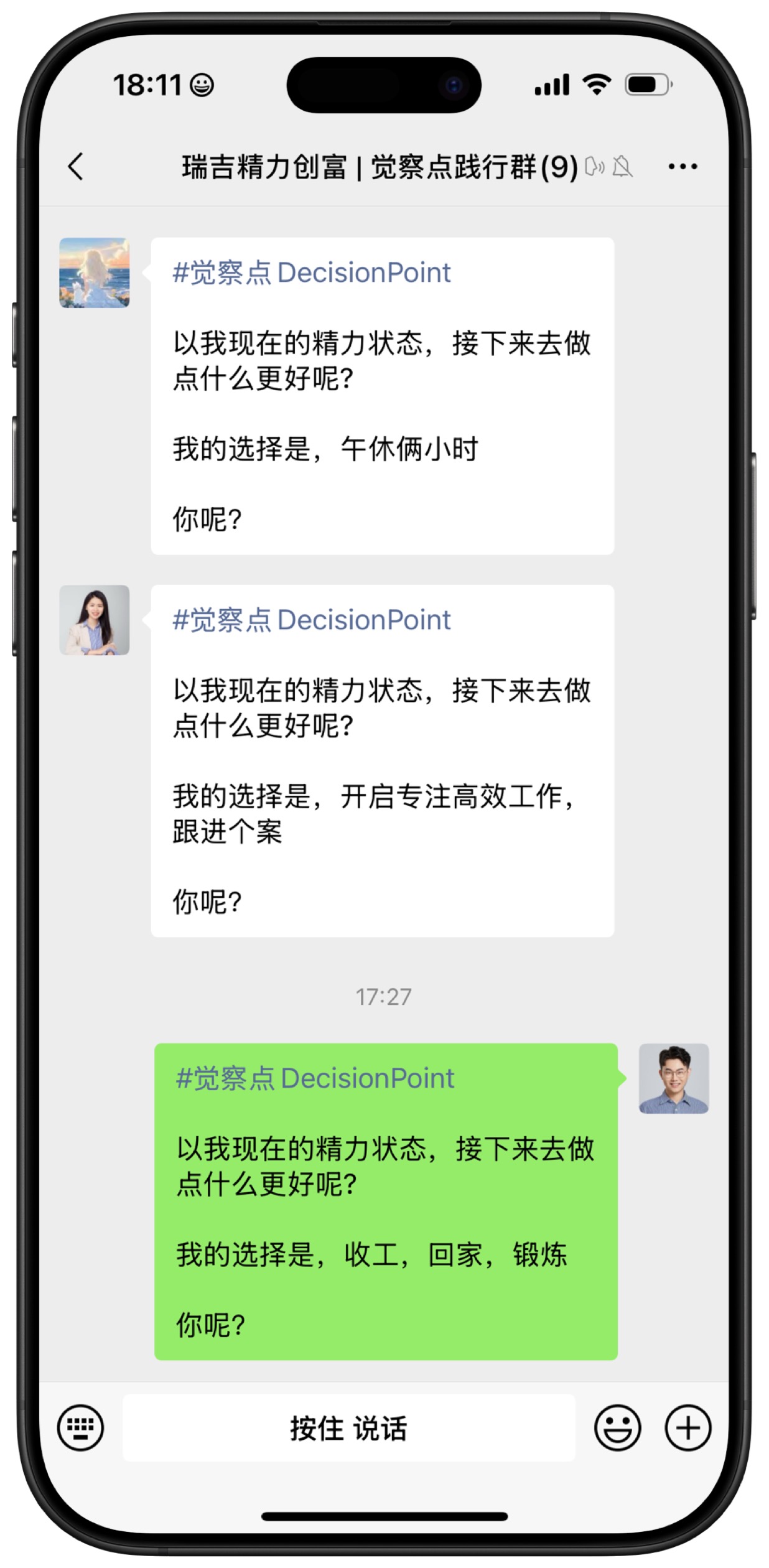Image resolution: width=769 pixels, height=1568 pixels.
Task: Switch to keyboard text input
Action: coord(81,1427)
